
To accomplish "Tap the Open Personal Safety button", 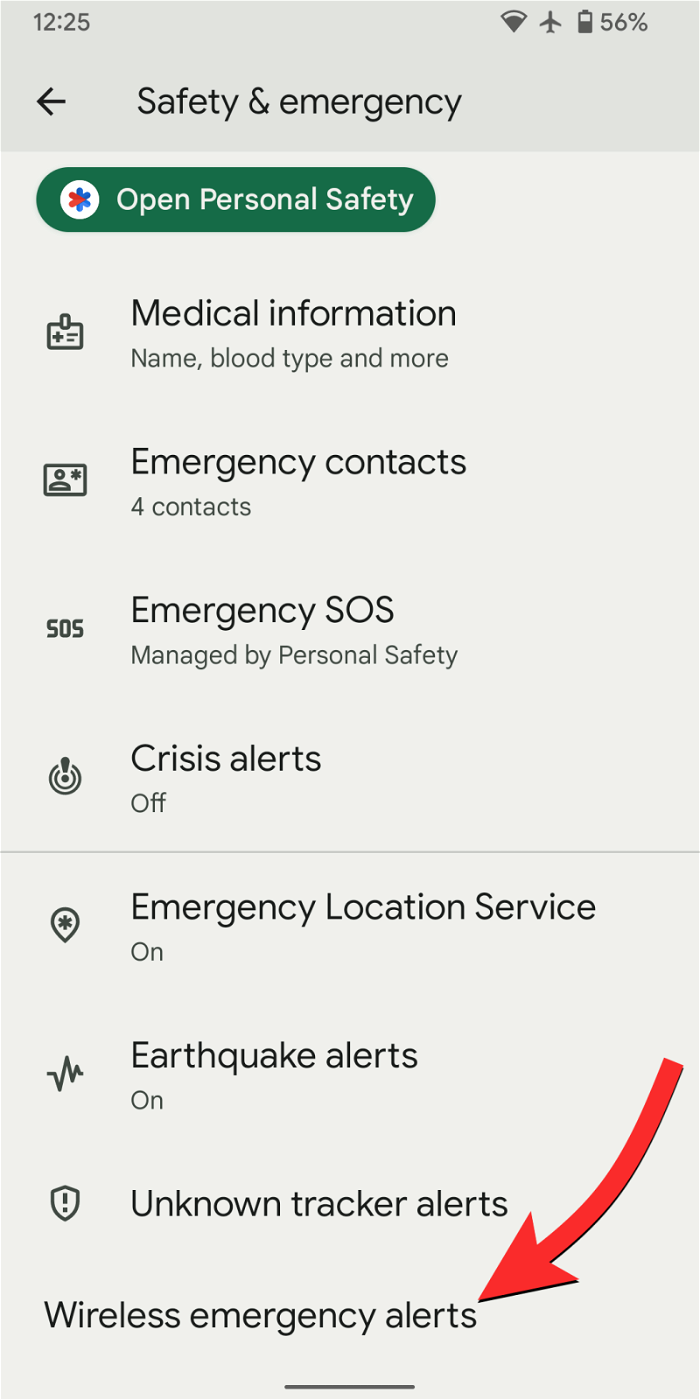I will tap(236, 200).
